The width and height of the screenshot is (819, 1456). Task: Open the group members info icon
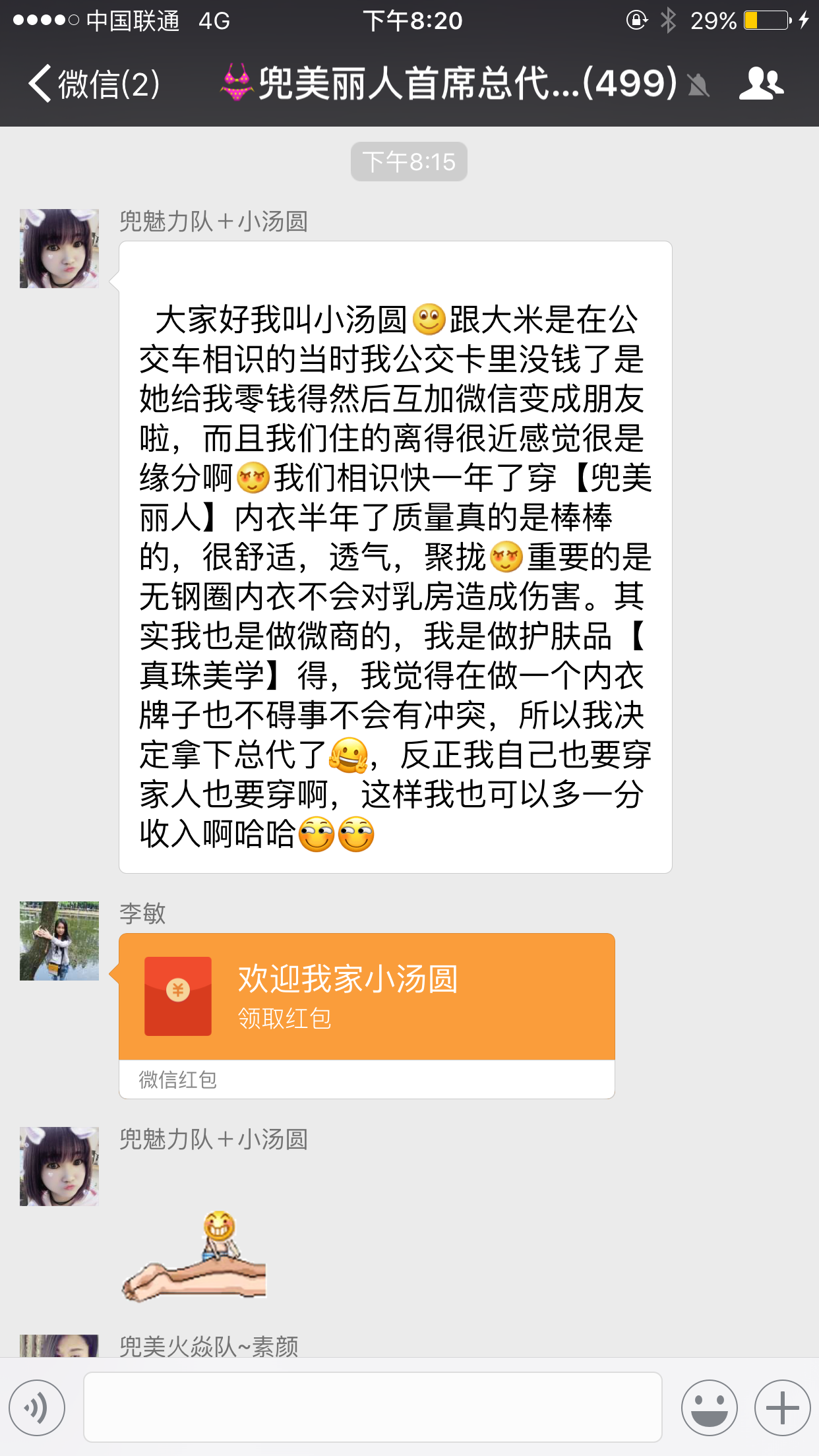761,84
